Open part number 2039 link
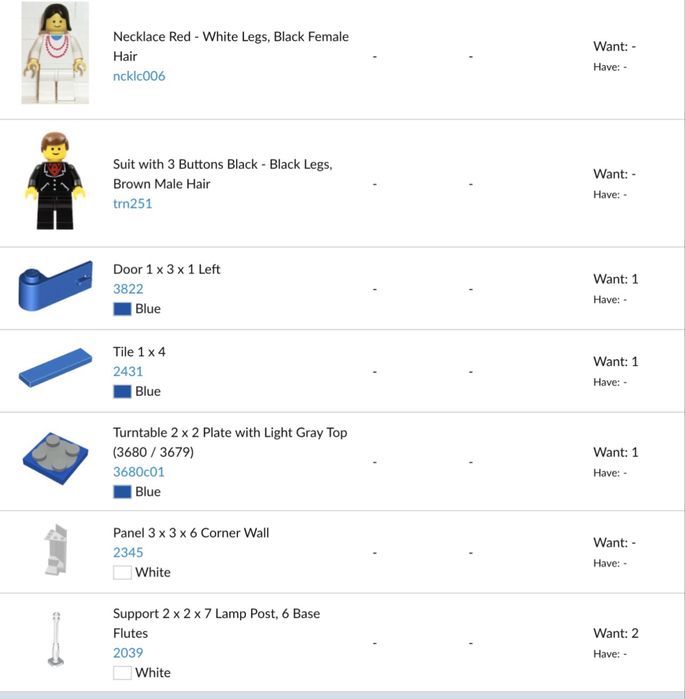 coord(128,653)
